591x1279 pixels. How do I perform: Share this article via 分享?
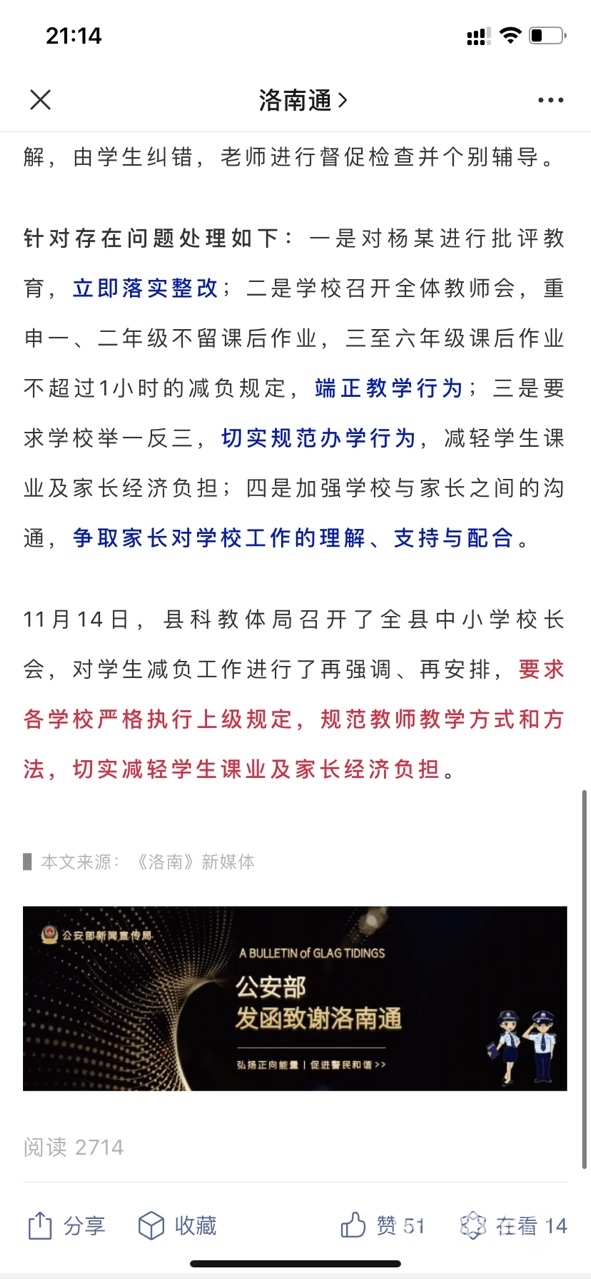click(66, 1225)
